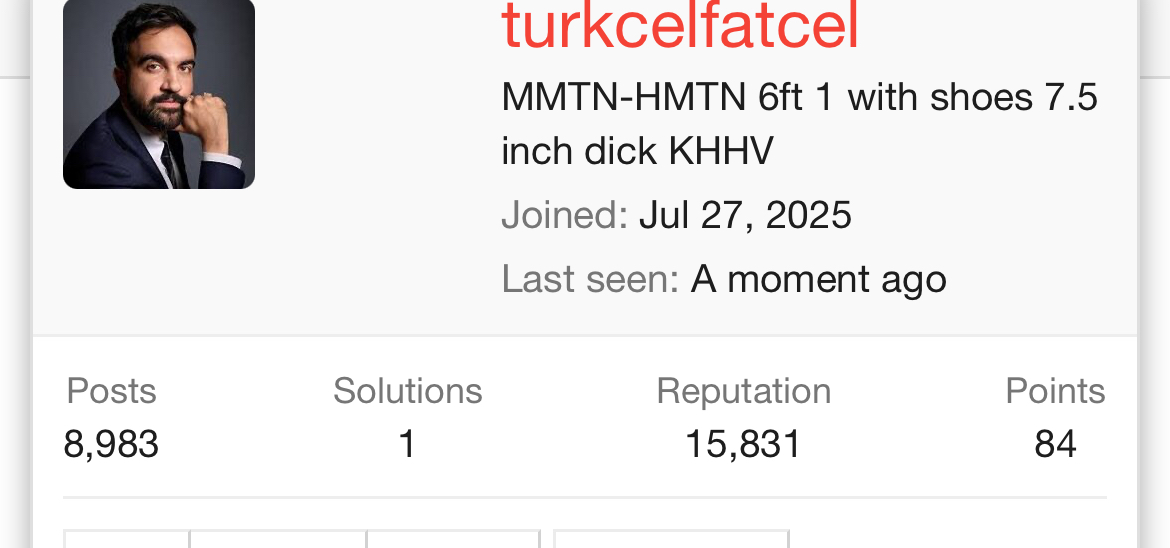This screenshot has height=548, width=1170.
Task: Open turkcelfatcel's profile via username
Action: [x=680, y=26]
